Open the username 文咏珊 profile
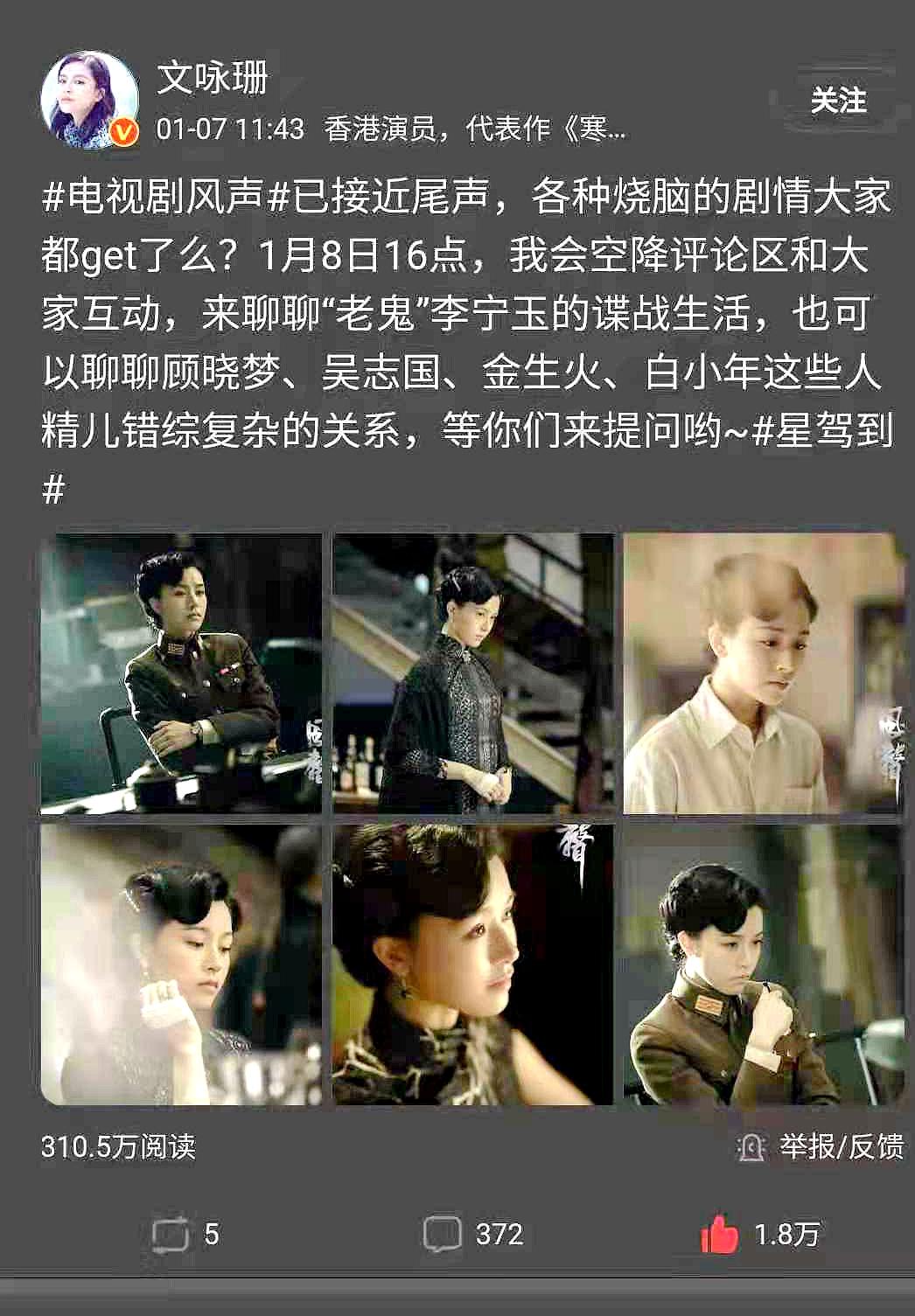 point(213,78)
